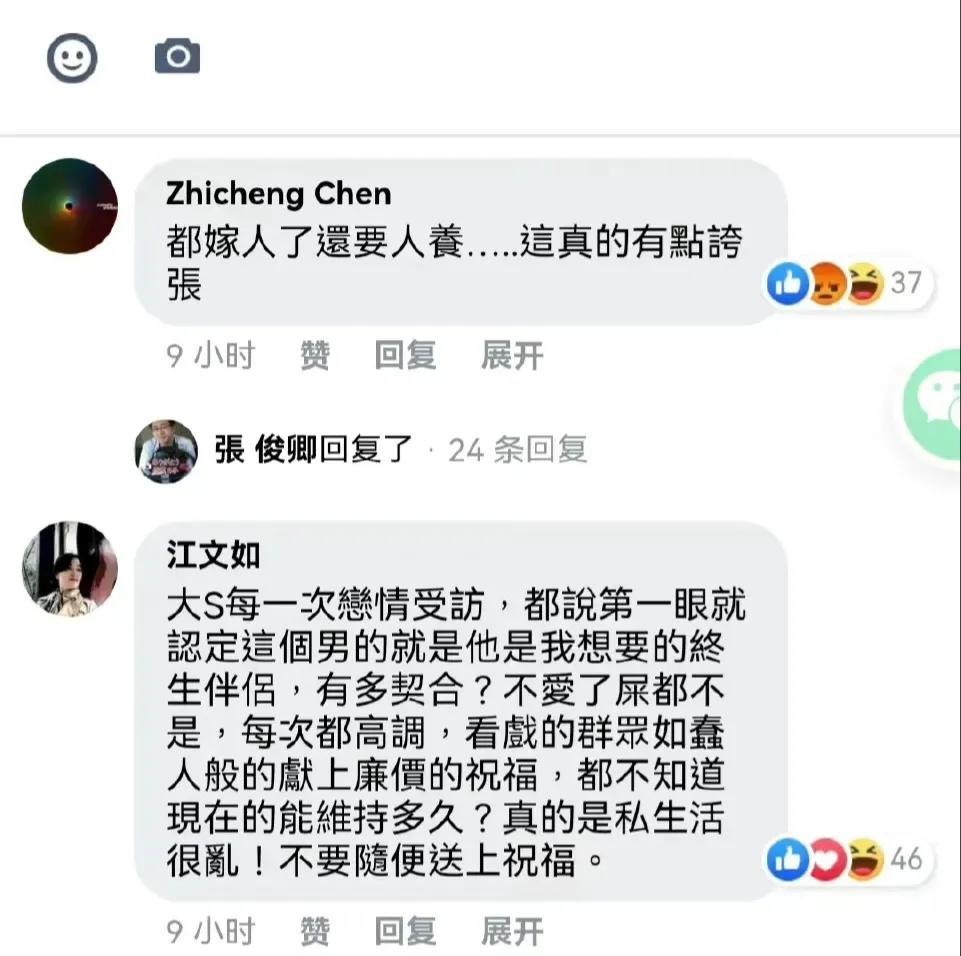Like Zhicheng Chen's comment with 赞
The width and height of the screenshot is (961, 956).
coord(314,355)
